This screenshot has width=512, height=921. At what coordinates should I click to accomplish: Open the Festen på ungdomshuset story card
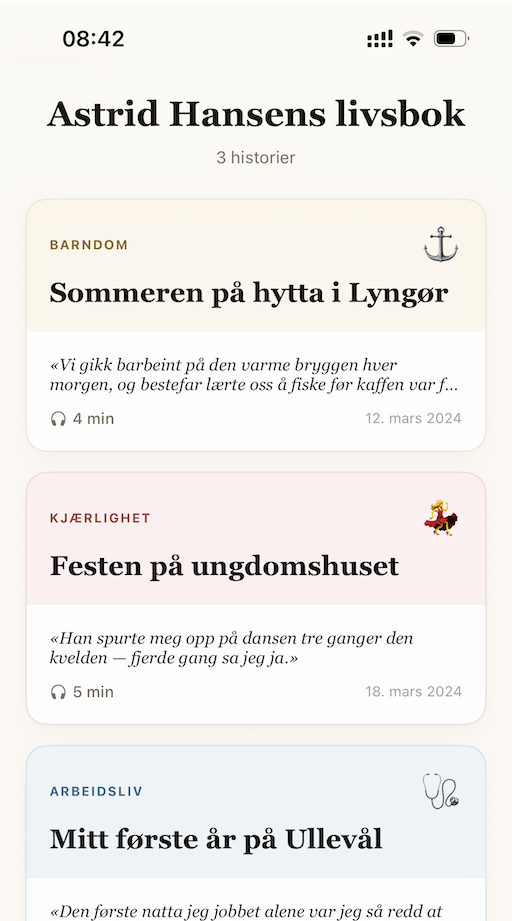pos(256,598)
